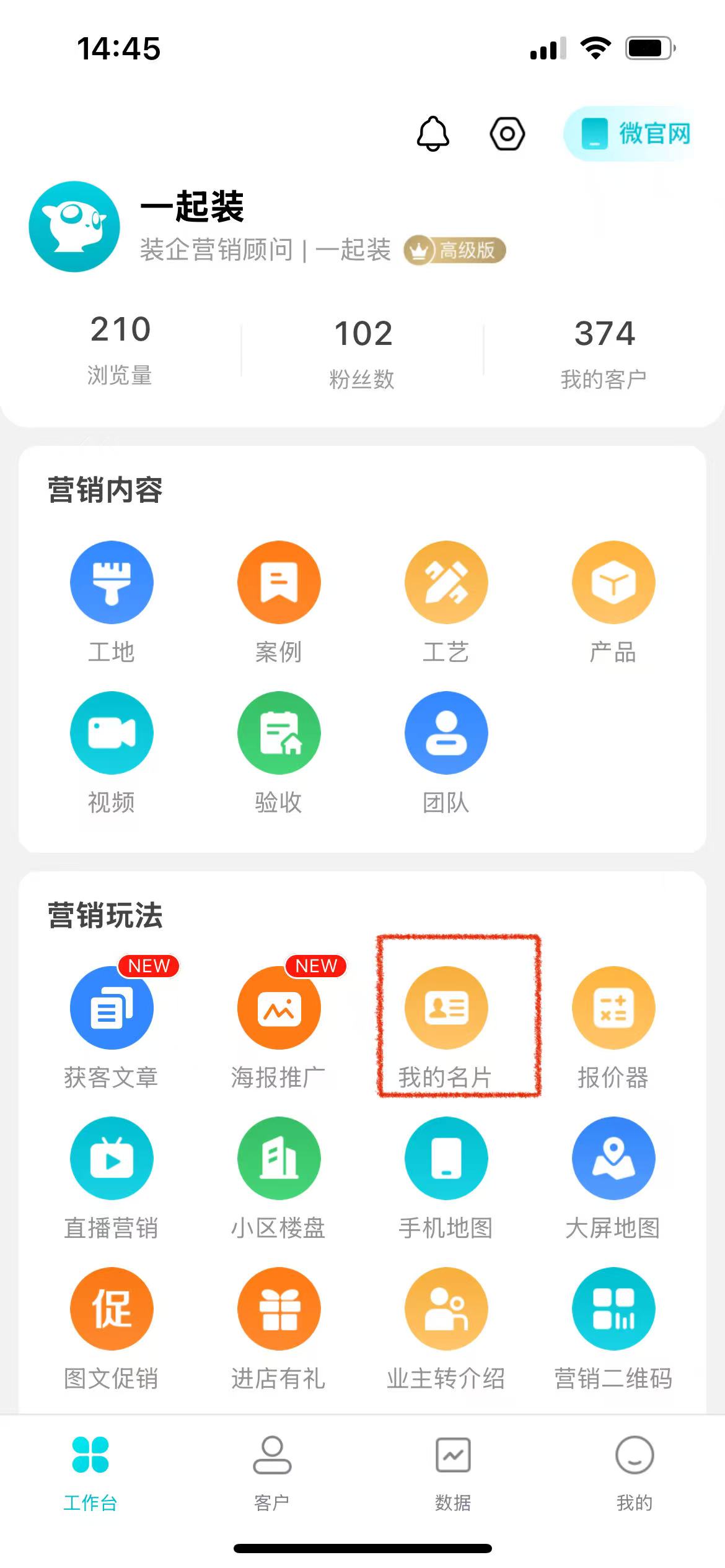
Task: Switch to the 客户 tab
Action: point(271,1472)
